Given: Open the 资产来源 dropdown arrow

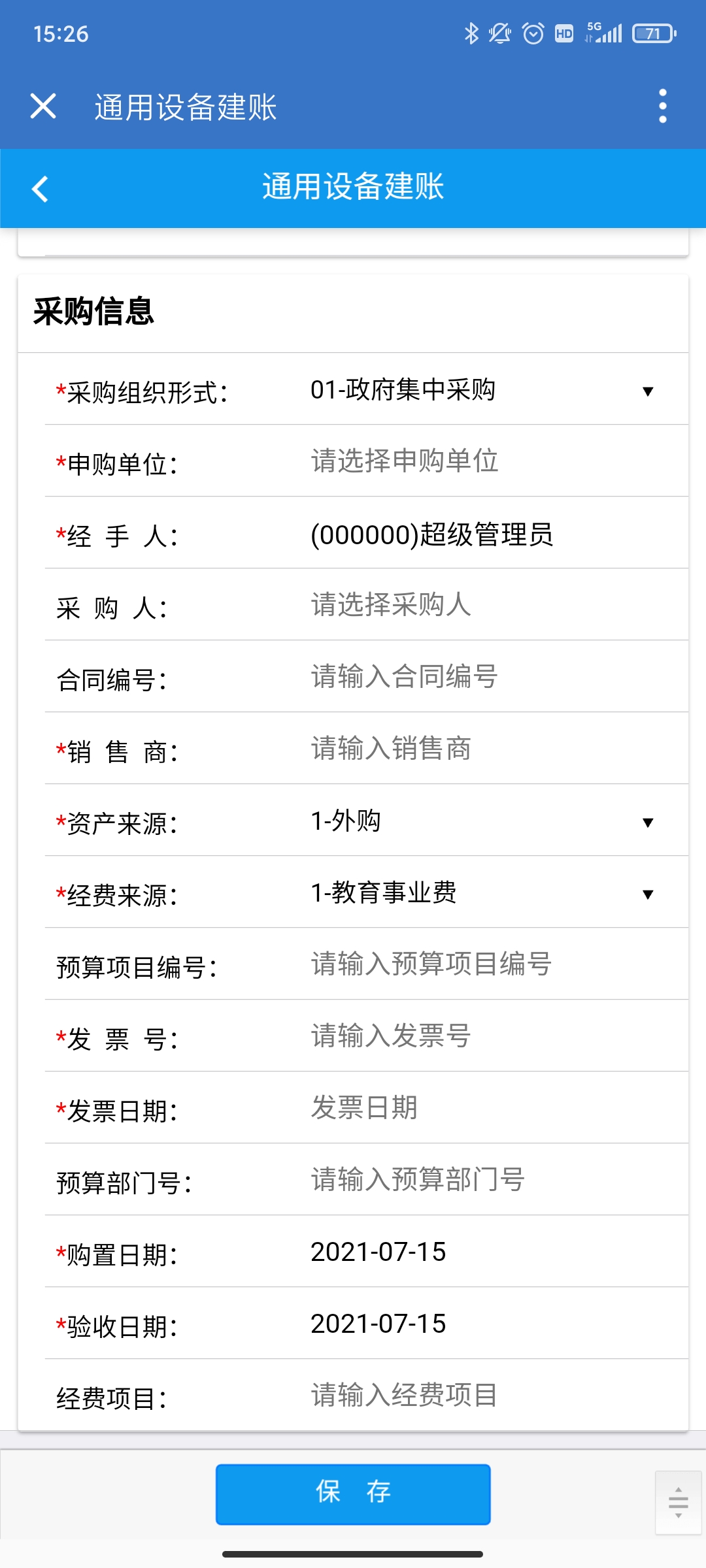Looking at the screenshot, I should 647,821.
